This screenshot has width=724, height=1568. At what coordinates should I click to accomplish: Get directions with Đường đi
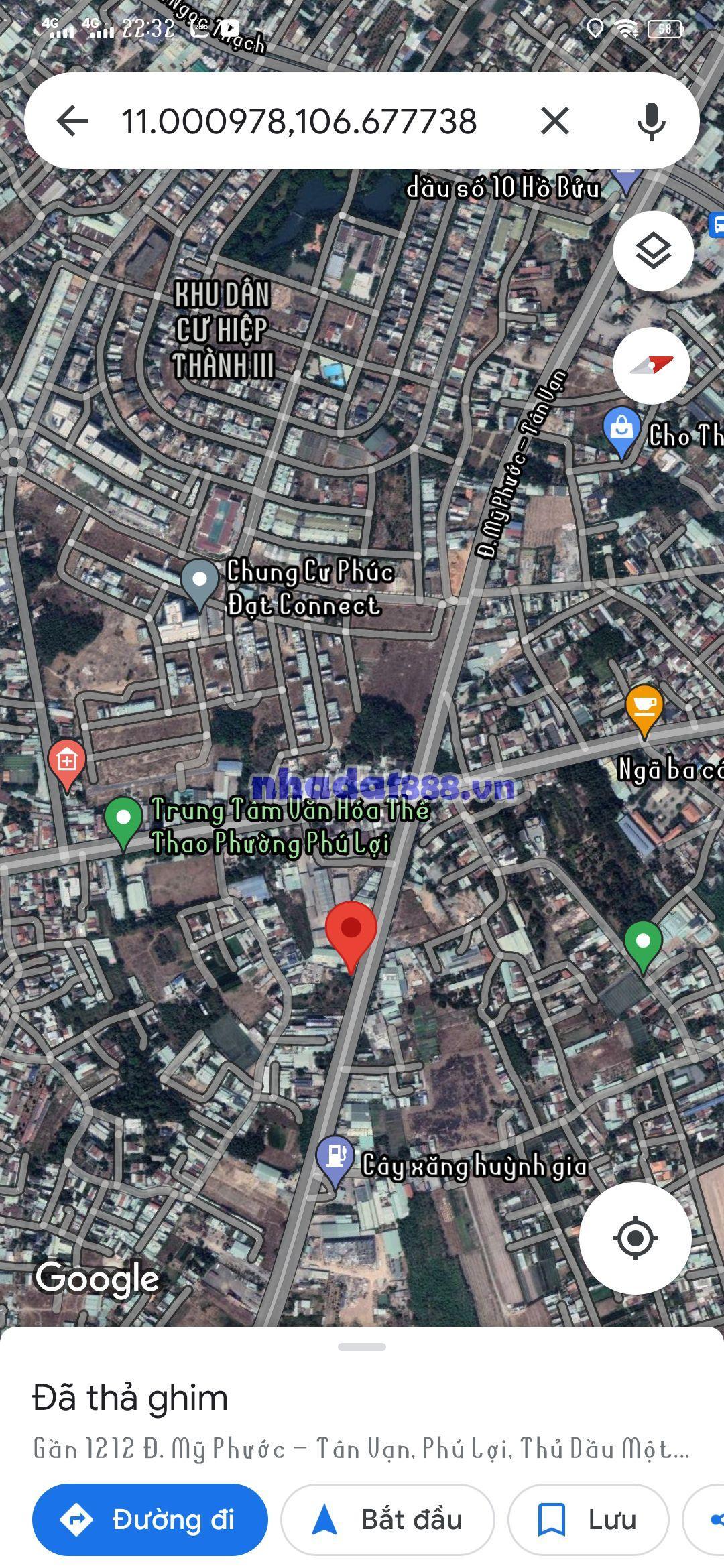150,1520
